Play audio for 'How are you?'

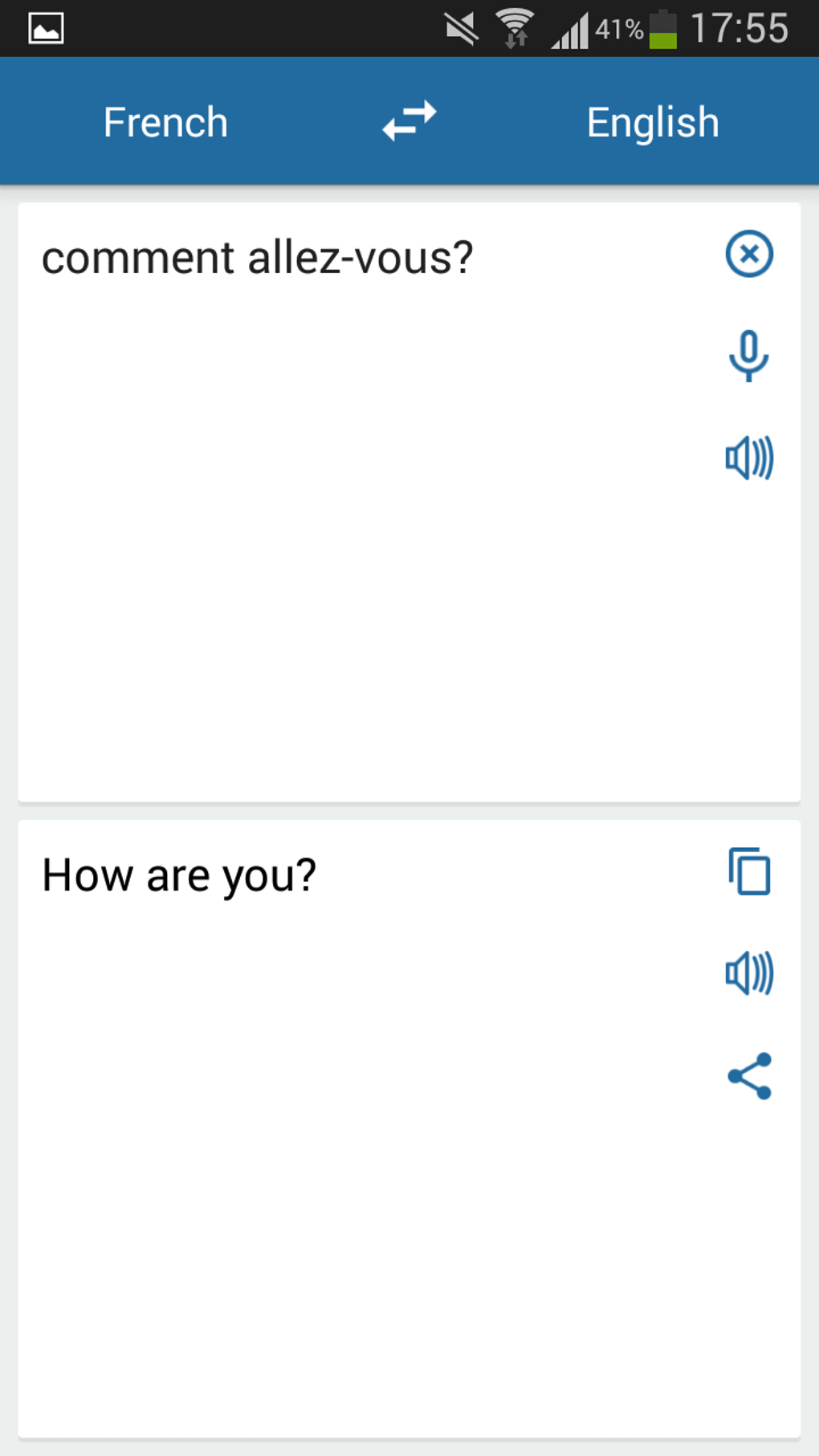pos(749,973)
